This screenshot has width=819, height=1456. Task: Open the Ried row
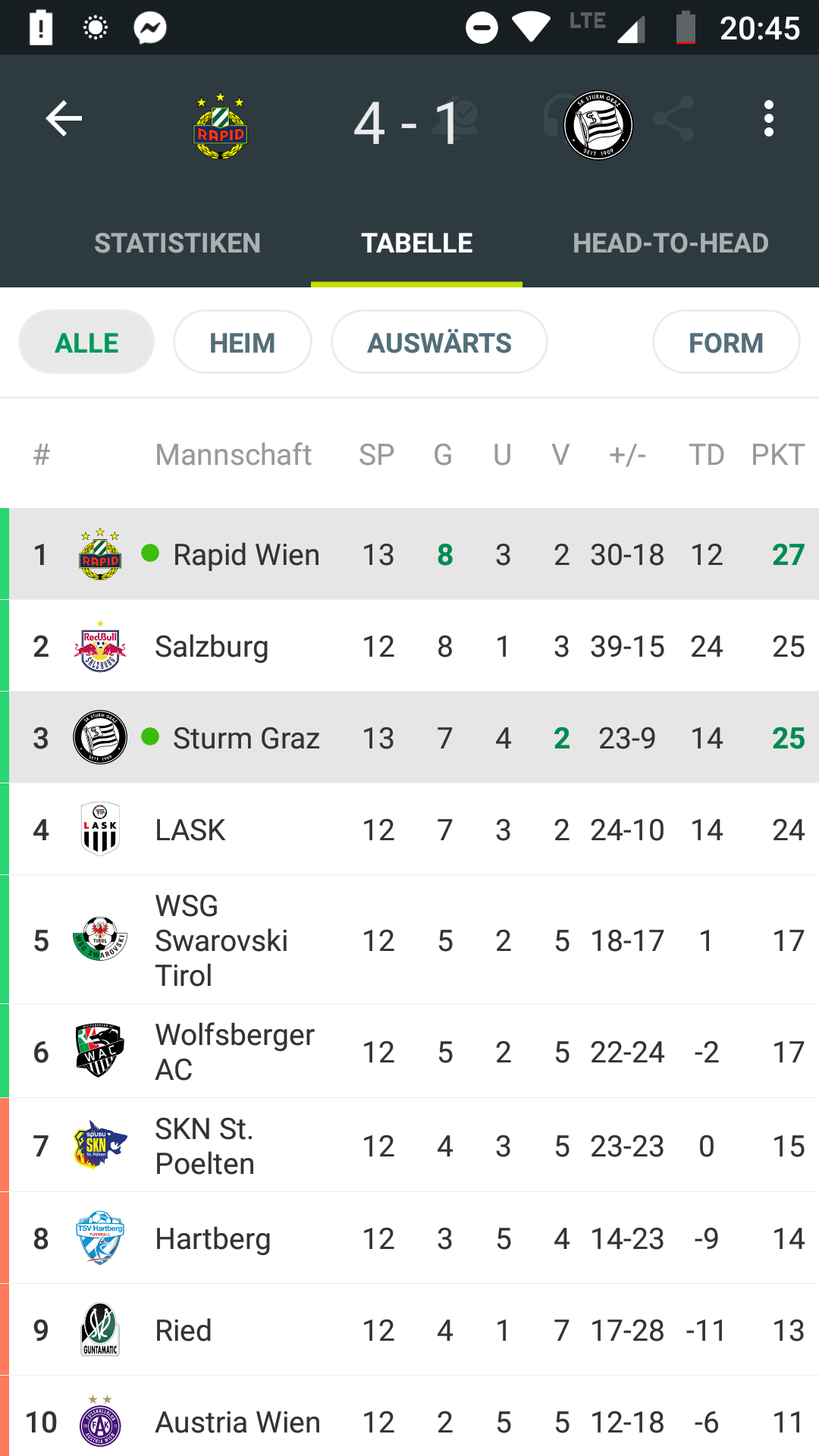409,1330
